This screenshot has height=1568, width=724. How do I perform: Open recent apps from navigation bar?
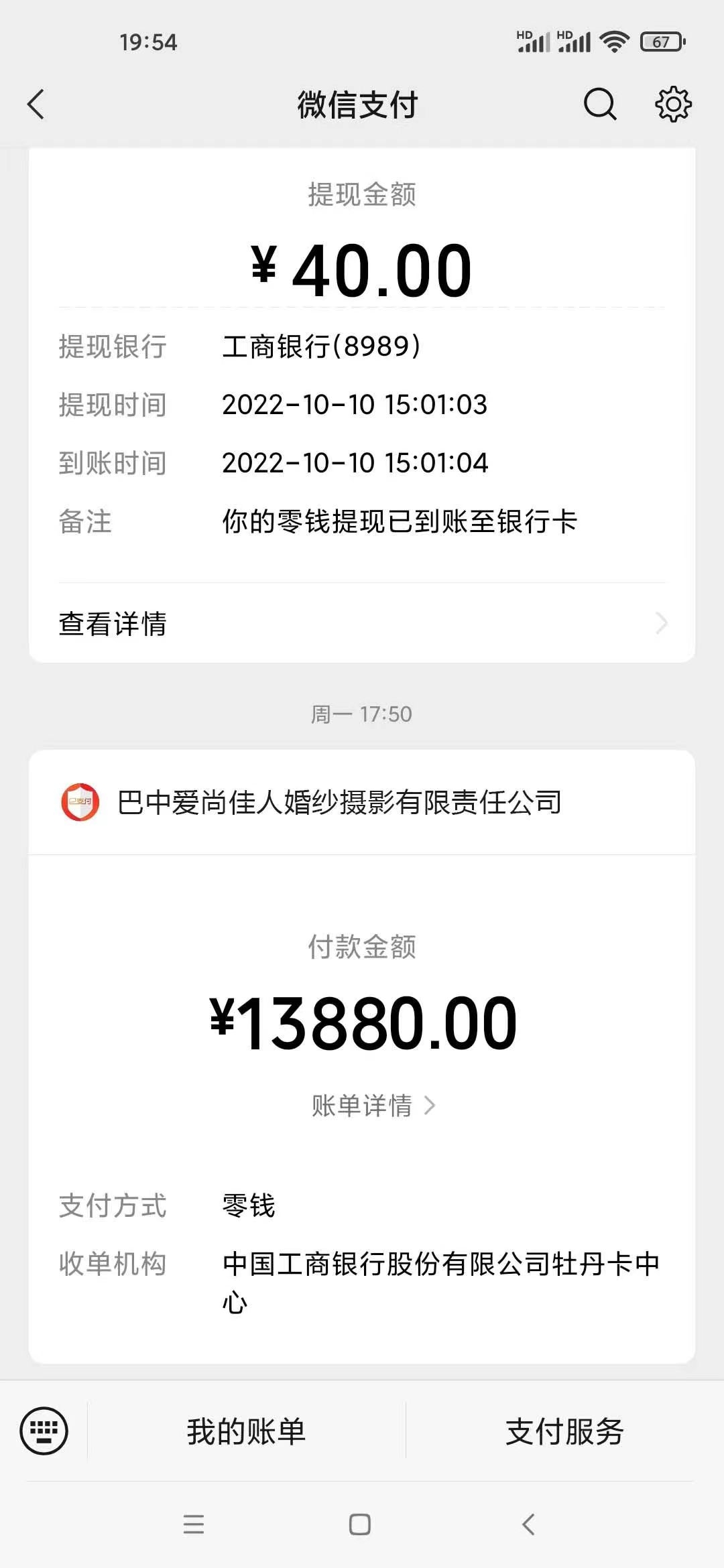pos(194,1524)
